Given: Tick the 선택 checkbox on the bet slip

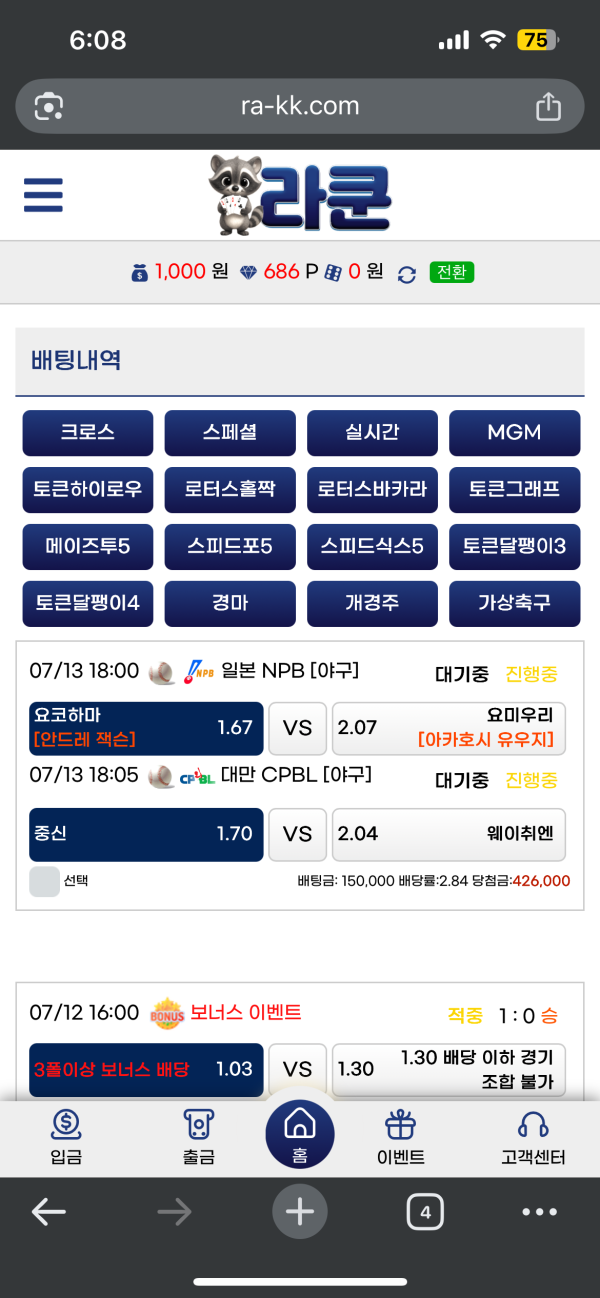Looking at the screenshot, I should (x=44, y=881).
